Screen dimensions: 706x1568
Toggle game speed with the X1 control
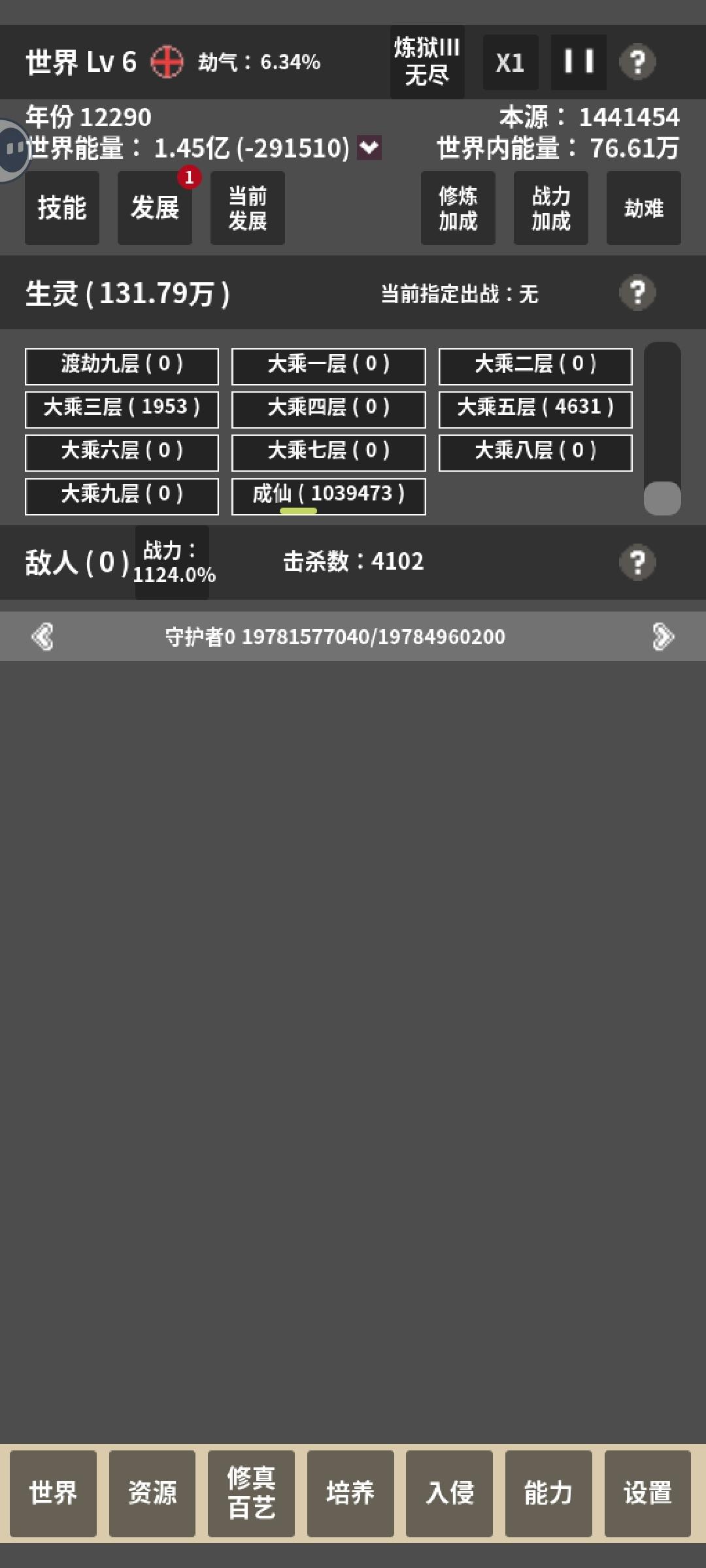point(511,62)
